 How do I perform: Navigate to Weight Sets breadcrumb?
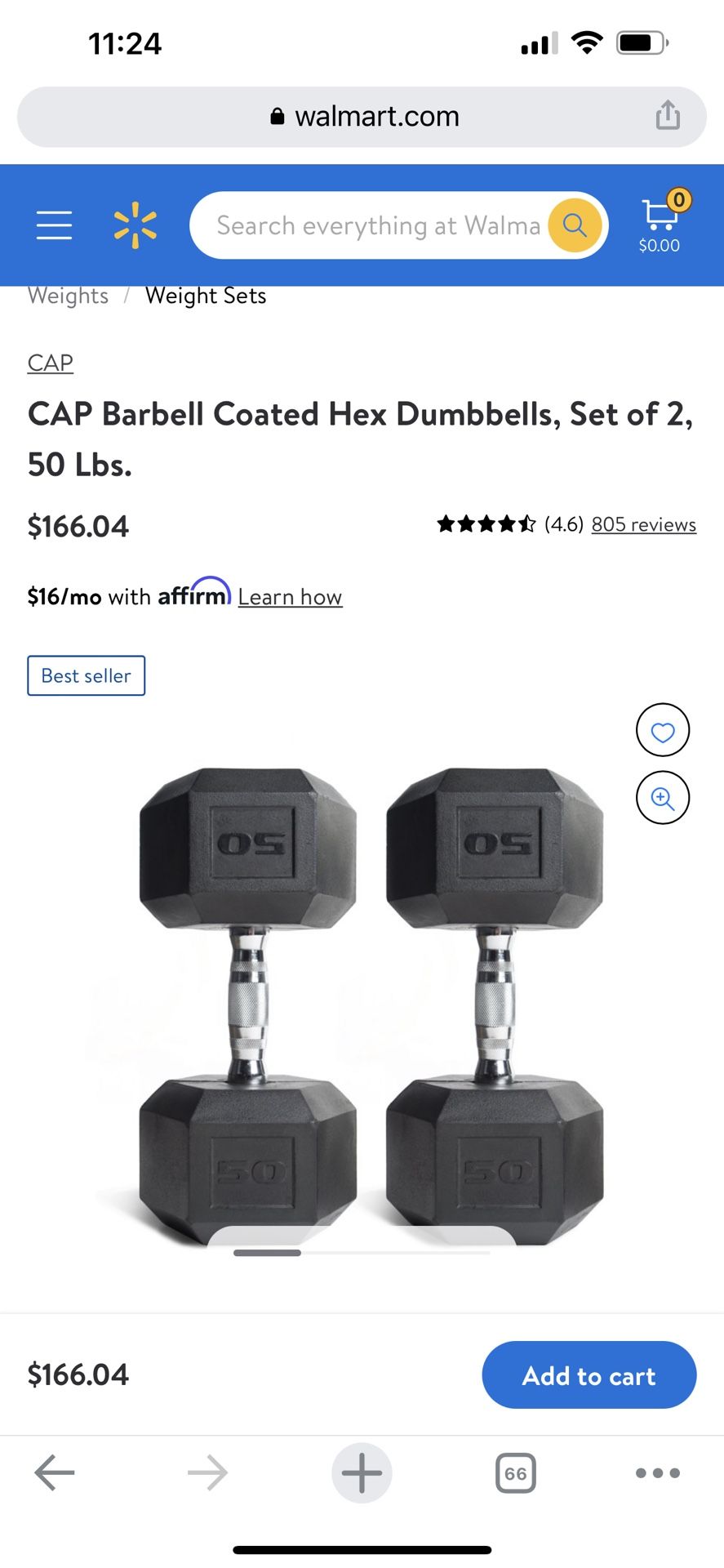pyautogui.click(x=205, y=296)
